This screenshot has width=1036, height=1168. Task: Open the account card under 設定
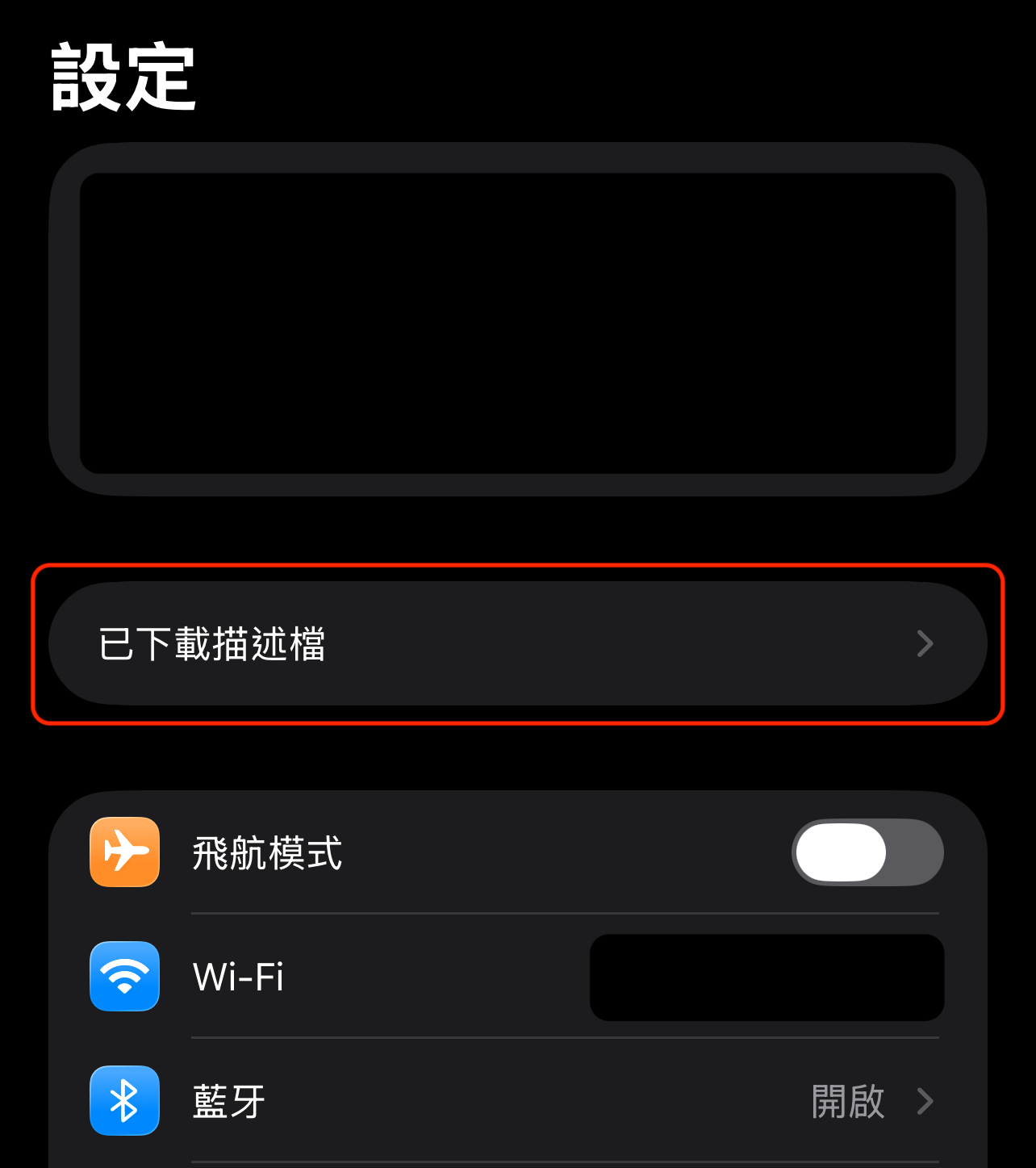516,320
